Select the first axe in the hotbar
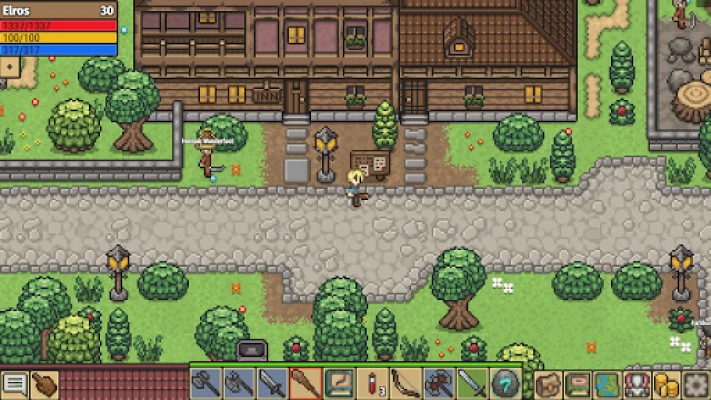The image size is (711, 400). coord(205,383)
